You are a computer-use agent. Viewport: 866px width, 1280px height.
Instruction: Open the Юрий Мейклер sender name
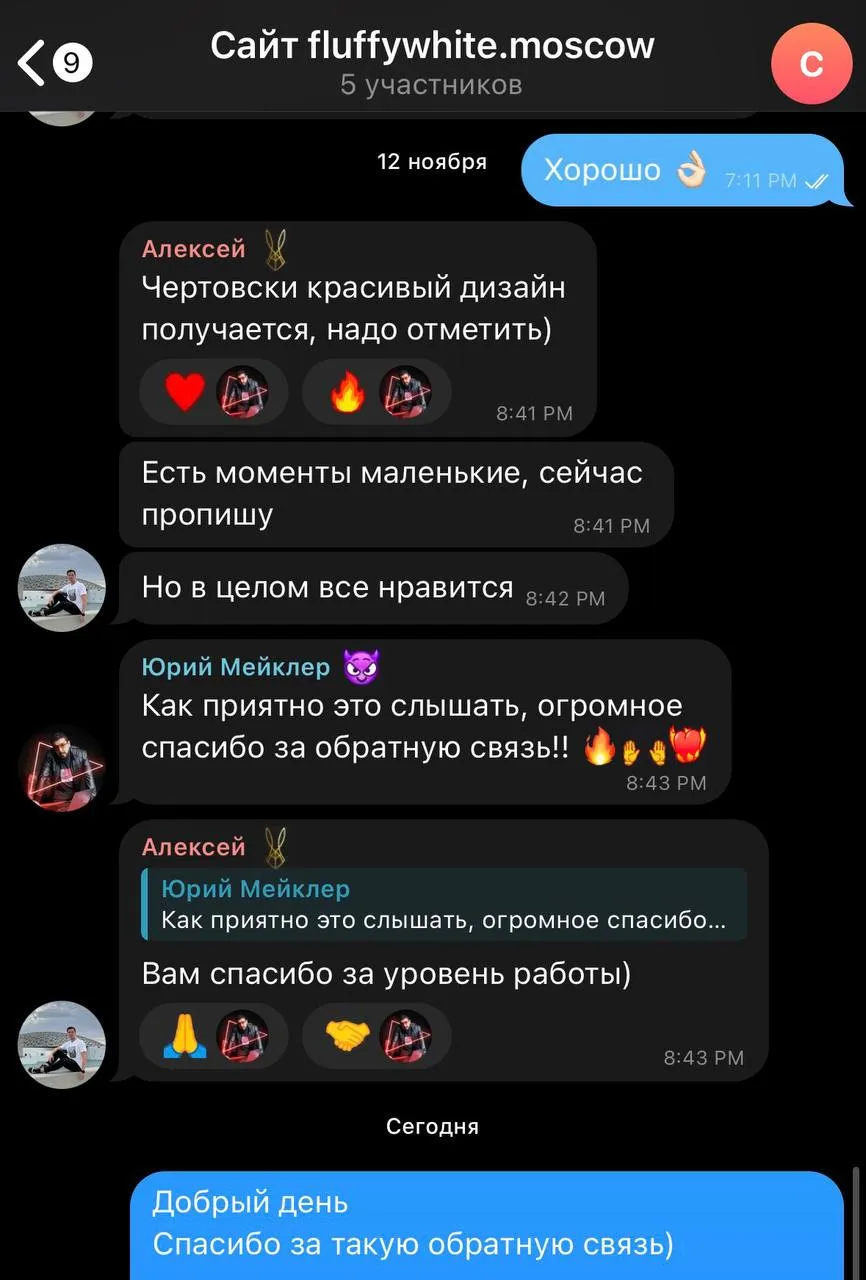[236, 667]
